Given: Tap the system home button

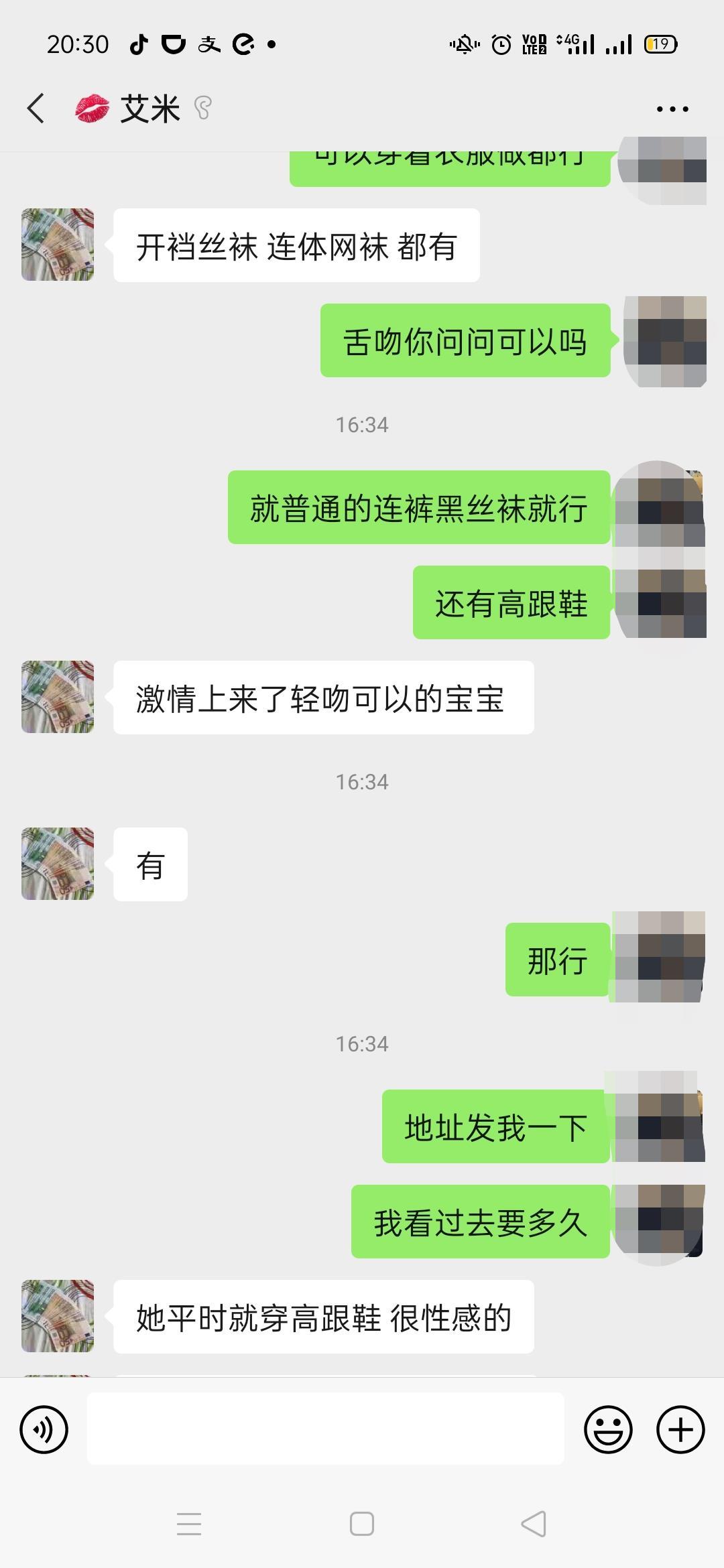Looking at the screenshot, I should tap(362, 1524).
